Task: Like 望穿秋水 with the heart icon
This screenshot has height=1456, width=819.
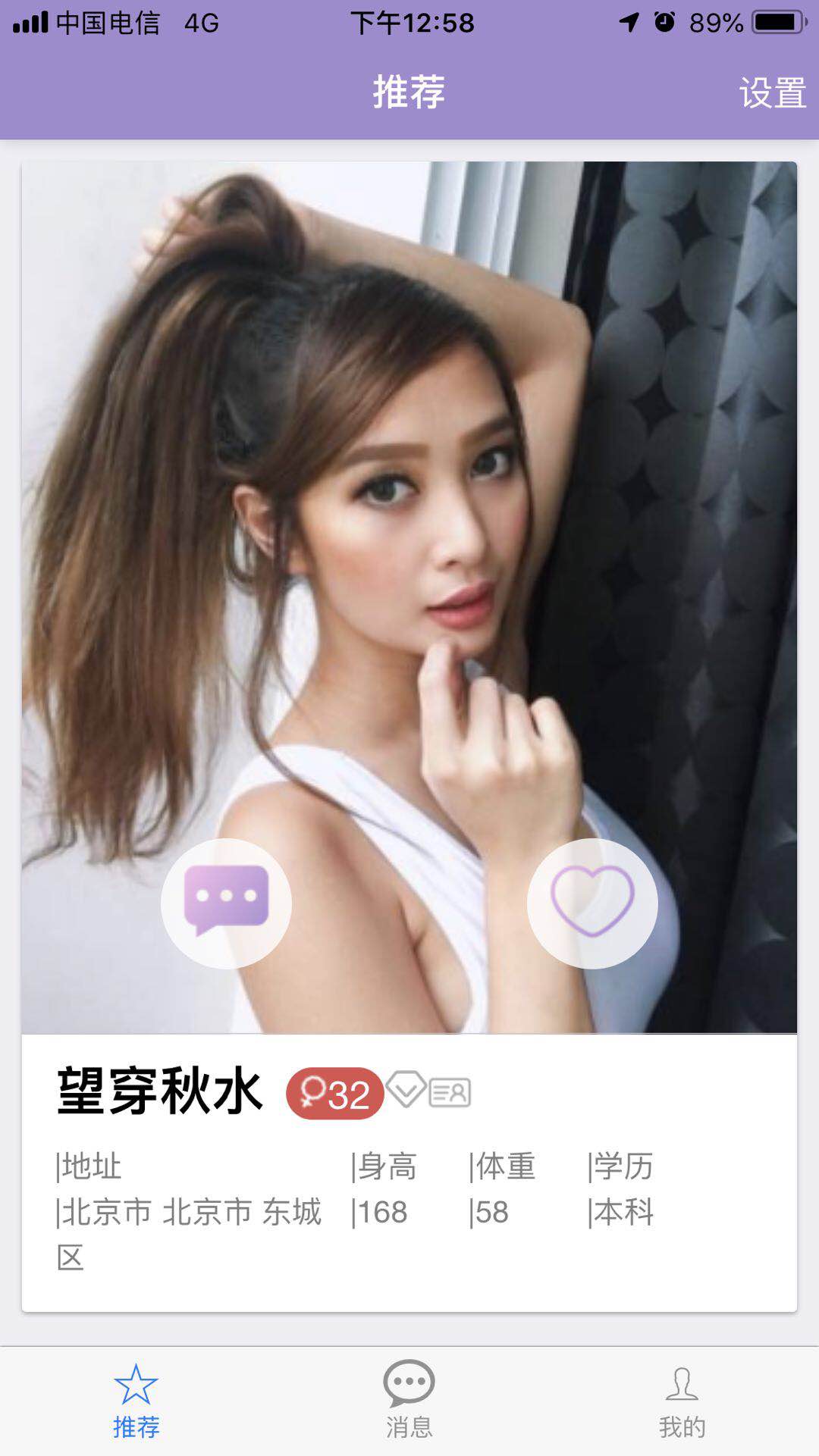Action: pos(591,903)
